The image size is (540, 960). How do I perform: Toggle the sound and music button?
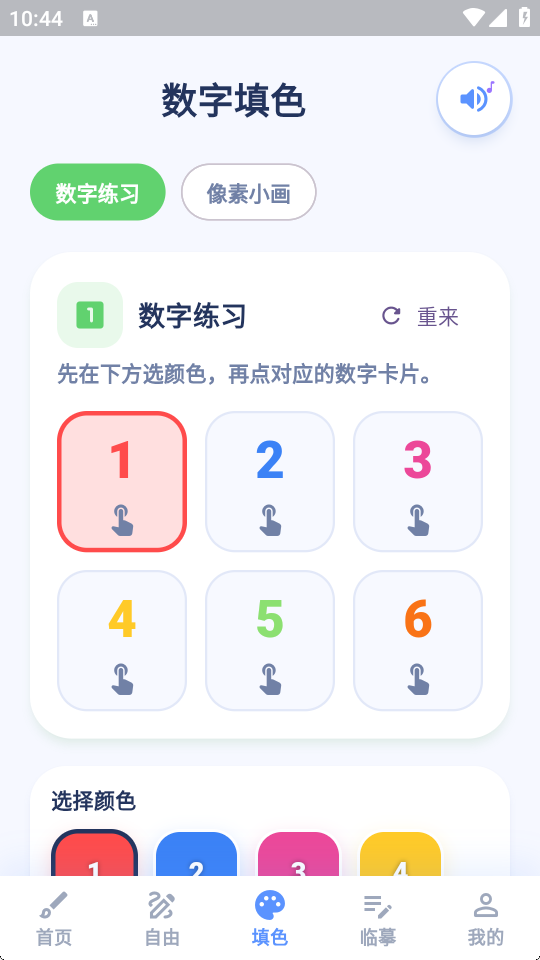coord(474,99)
